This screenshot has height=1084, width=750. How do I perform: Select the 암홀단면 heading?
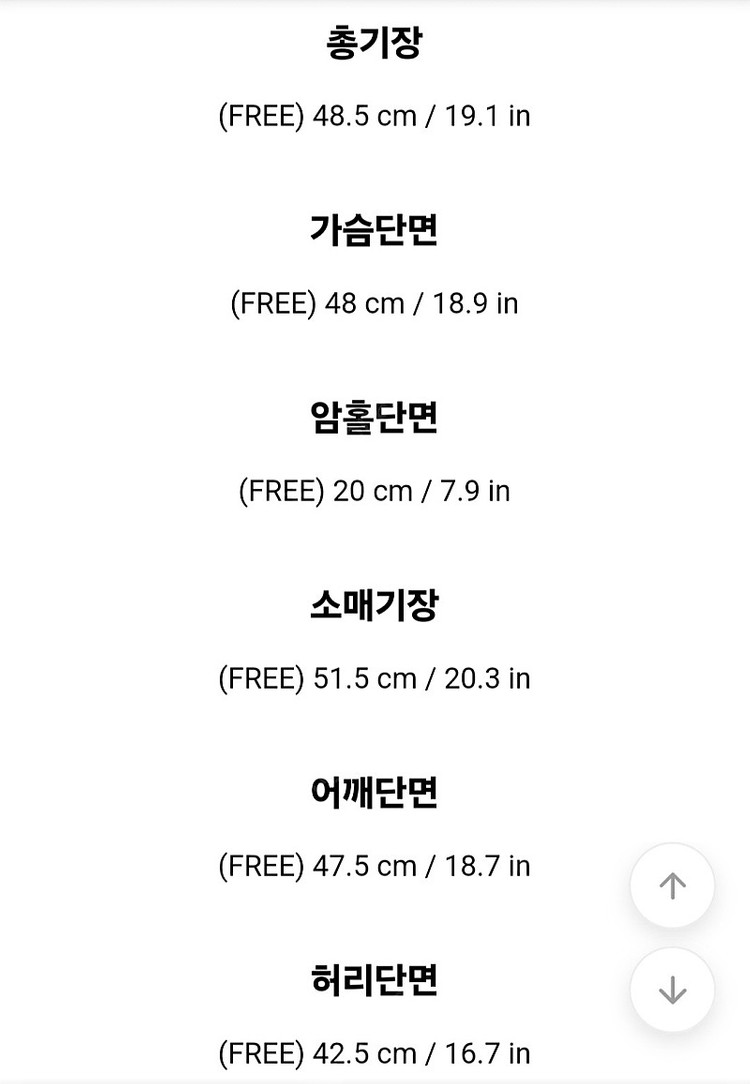(x=375, y=416)
